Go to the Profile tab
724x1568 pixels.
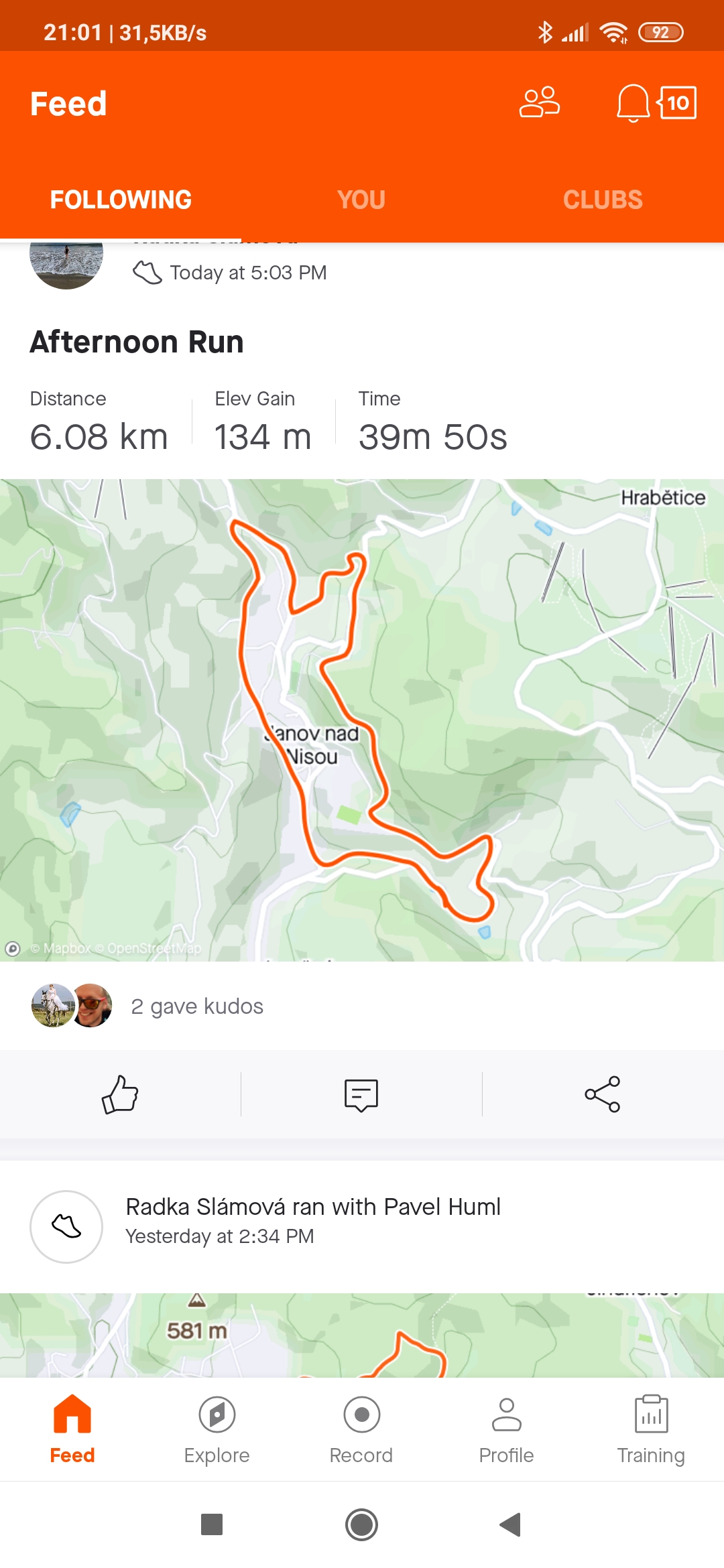pos(506,1430)
